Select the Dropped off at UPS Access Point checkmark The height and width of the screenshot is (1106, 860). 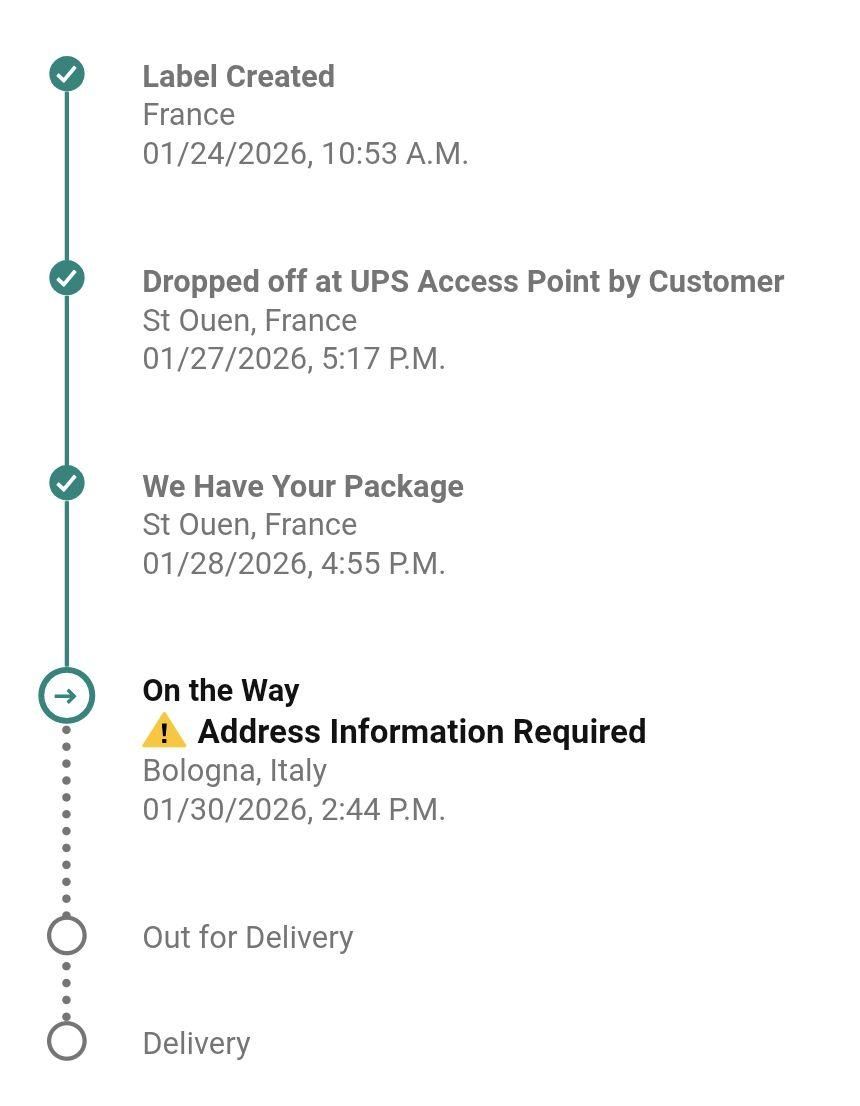(67, 276)
